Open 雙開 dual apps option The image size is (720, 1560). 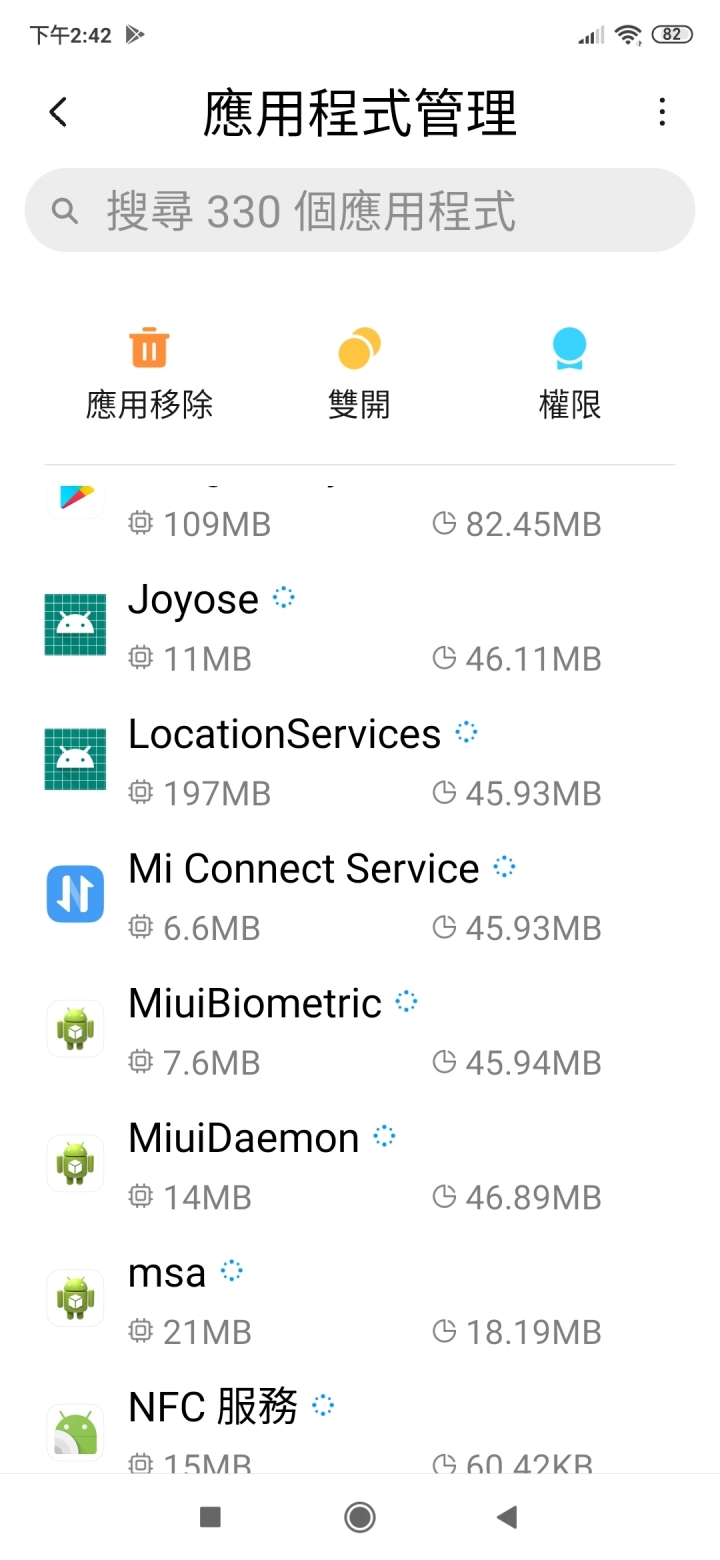[359, 373]
